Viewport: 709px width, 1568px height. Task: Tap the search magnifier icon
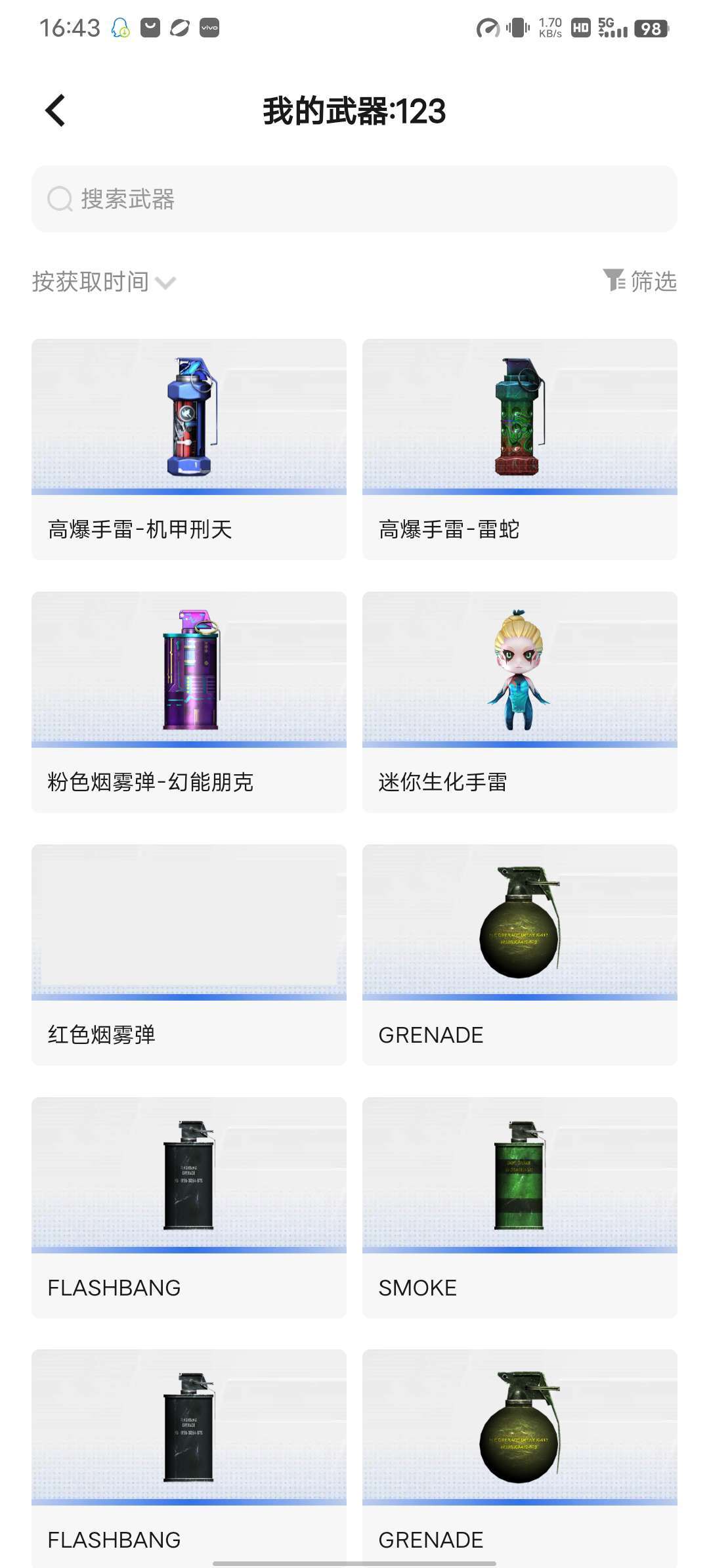(59, 199)
